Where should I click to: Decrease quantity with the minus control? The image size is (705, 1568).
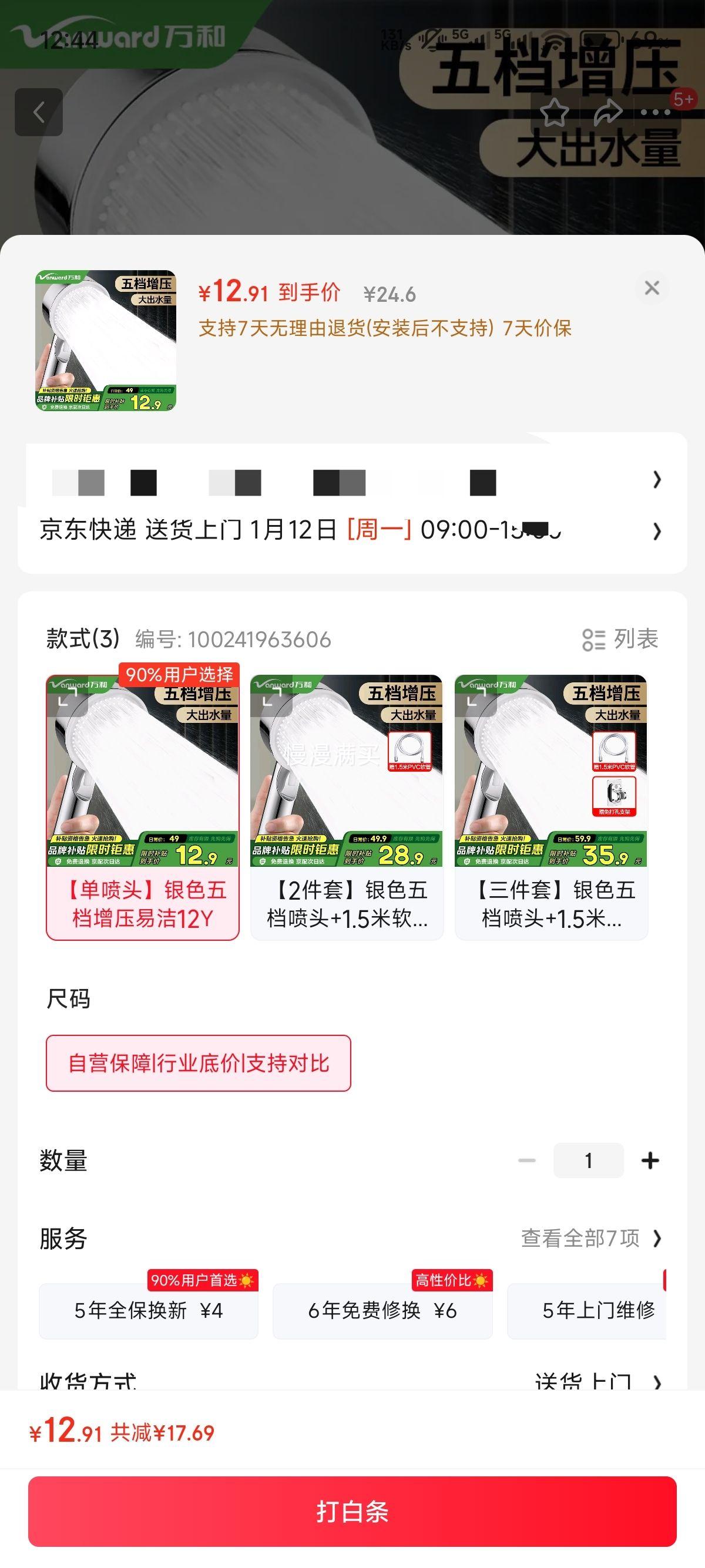(527, 1160)
